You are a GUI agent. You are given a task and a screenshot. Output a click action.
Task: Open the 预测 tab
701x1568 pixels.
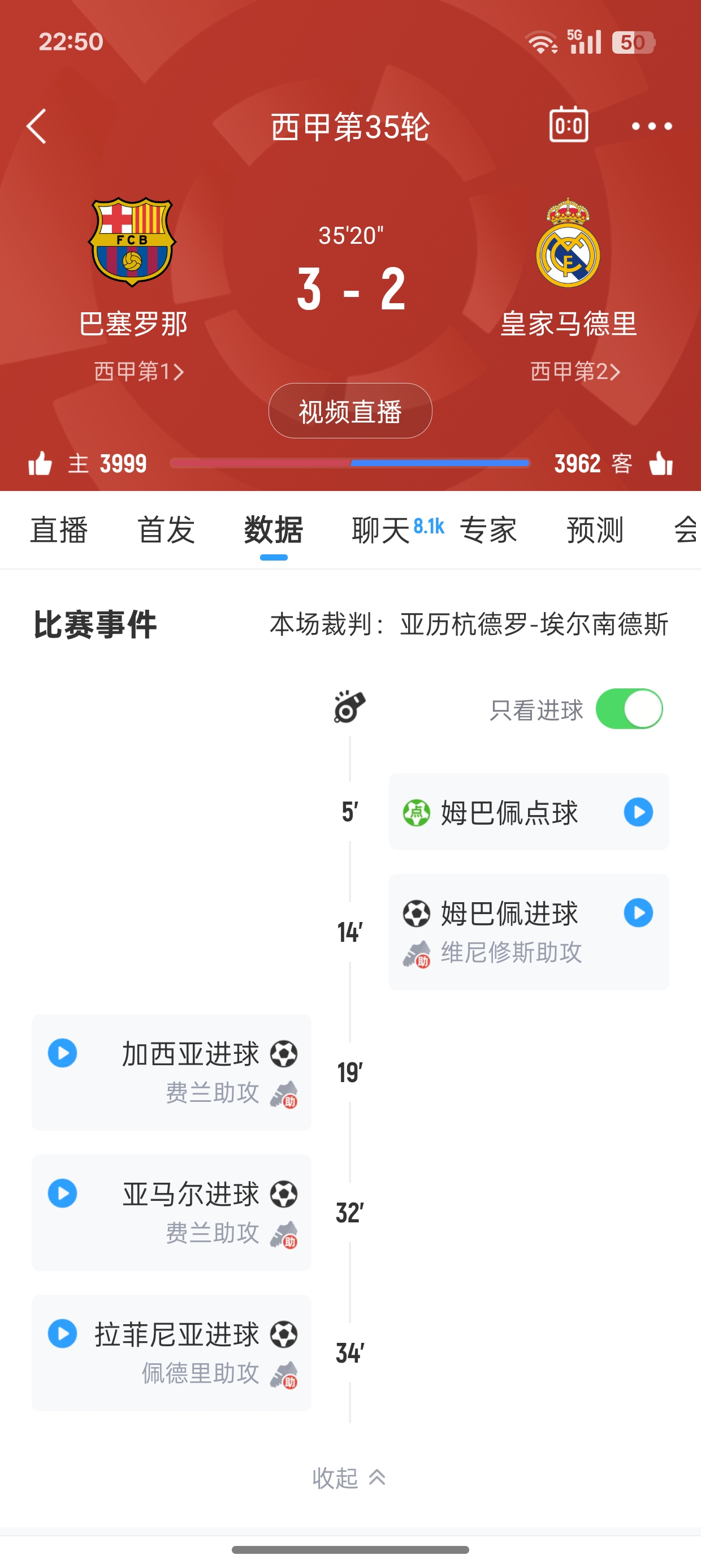click(x=595, y=529)
